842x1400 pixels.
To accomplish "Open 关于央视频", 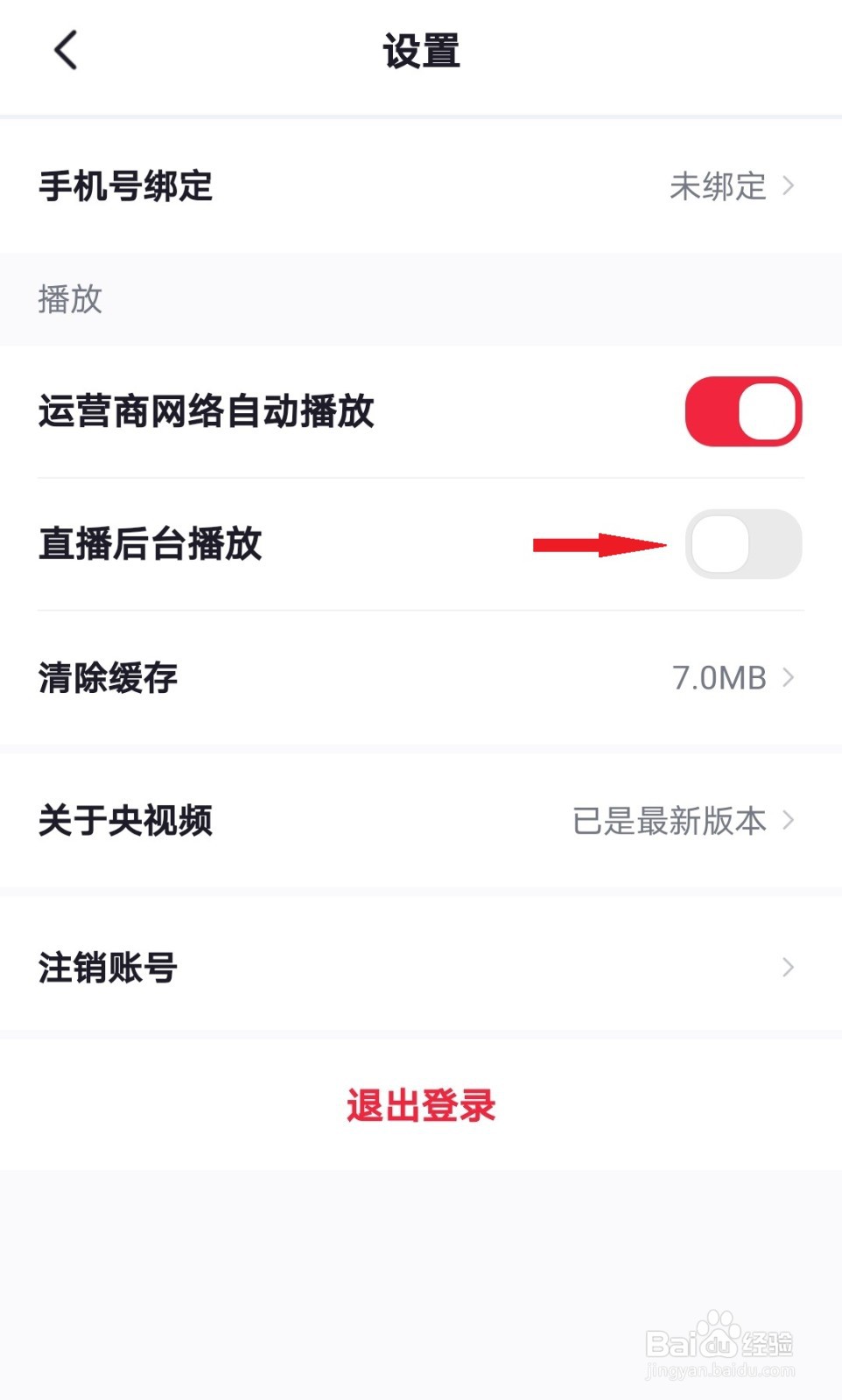I will [x=421, y=821].
